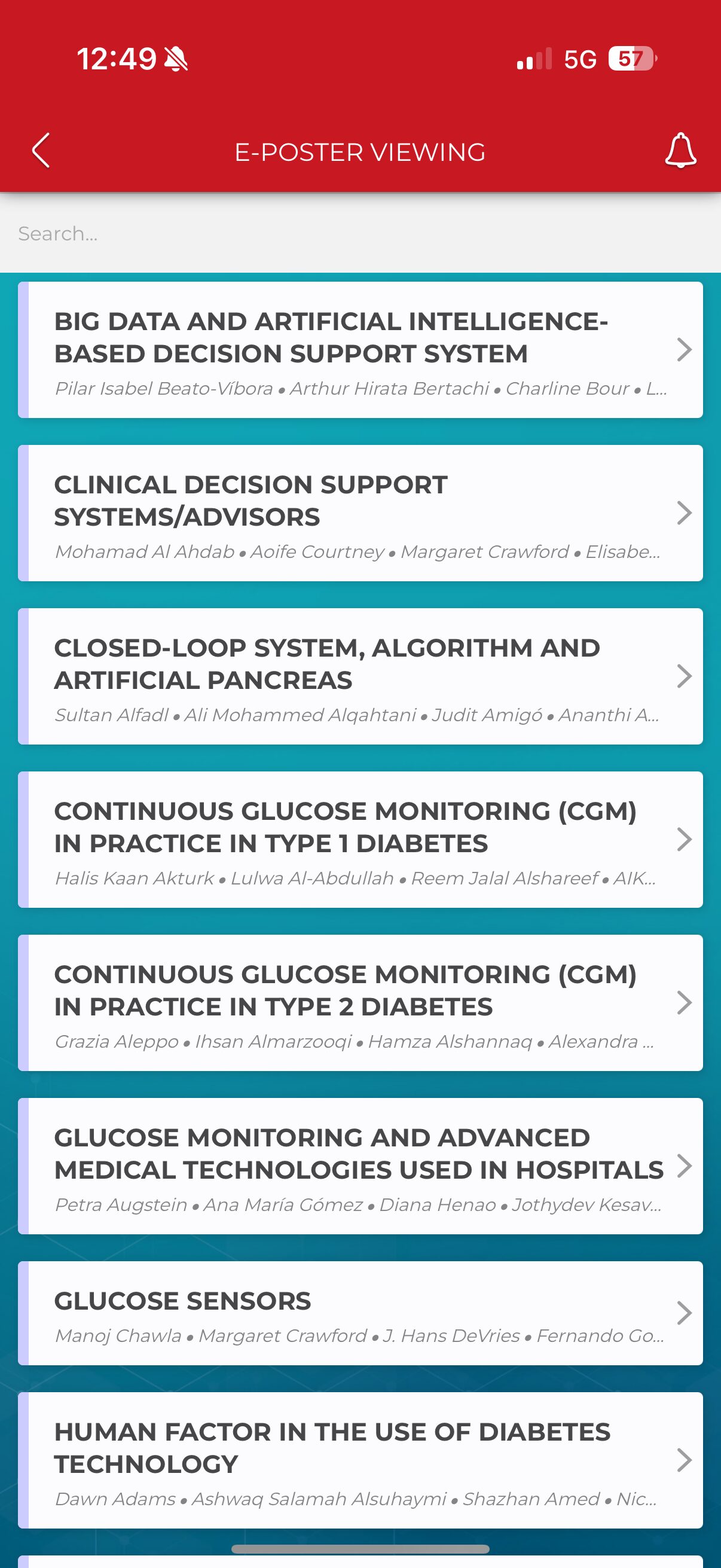Open Glucose Monitoring Technologies Used in Hospitals
Image resolution: width=721 pixels, height=1568 pixels.
click(360, 1166)
